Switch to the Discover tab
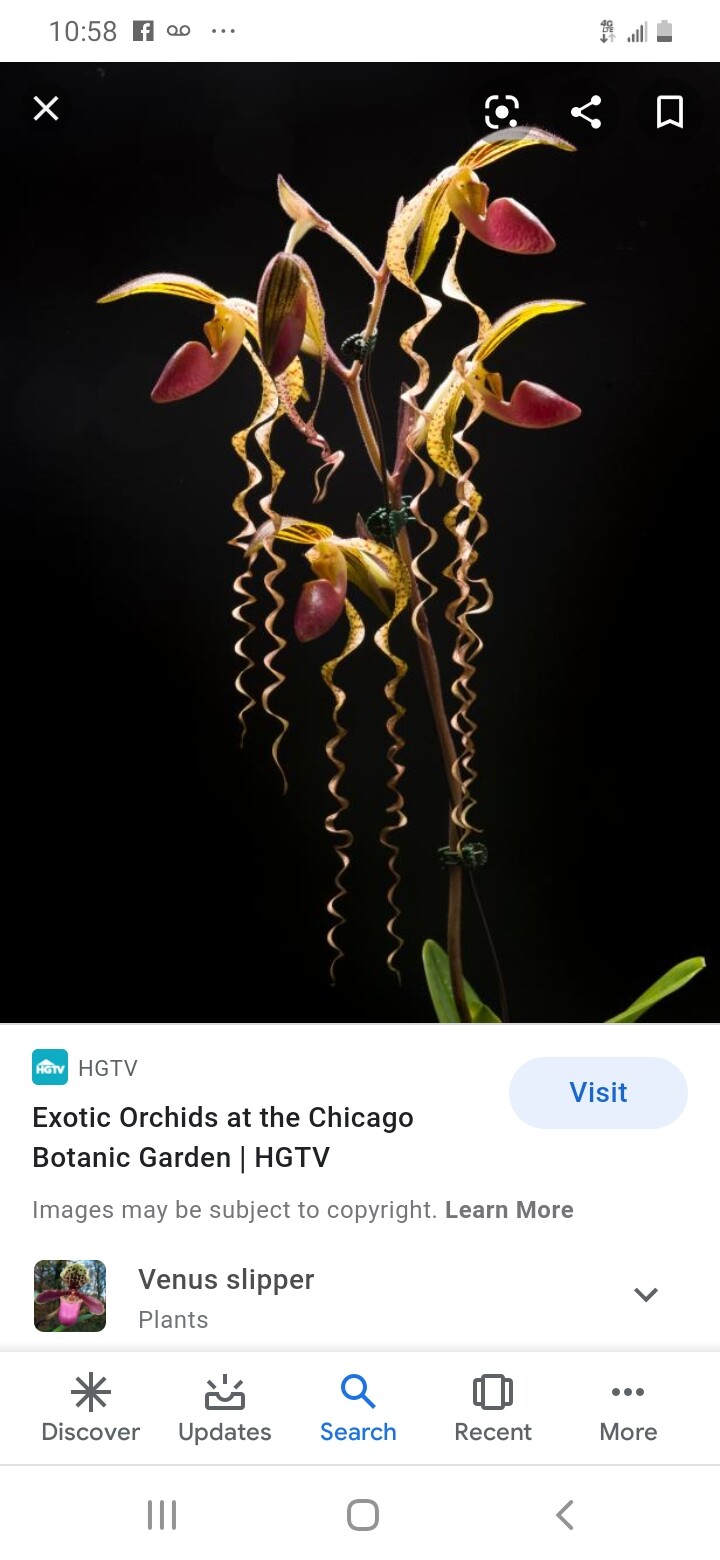 (x=90, y=1408)
